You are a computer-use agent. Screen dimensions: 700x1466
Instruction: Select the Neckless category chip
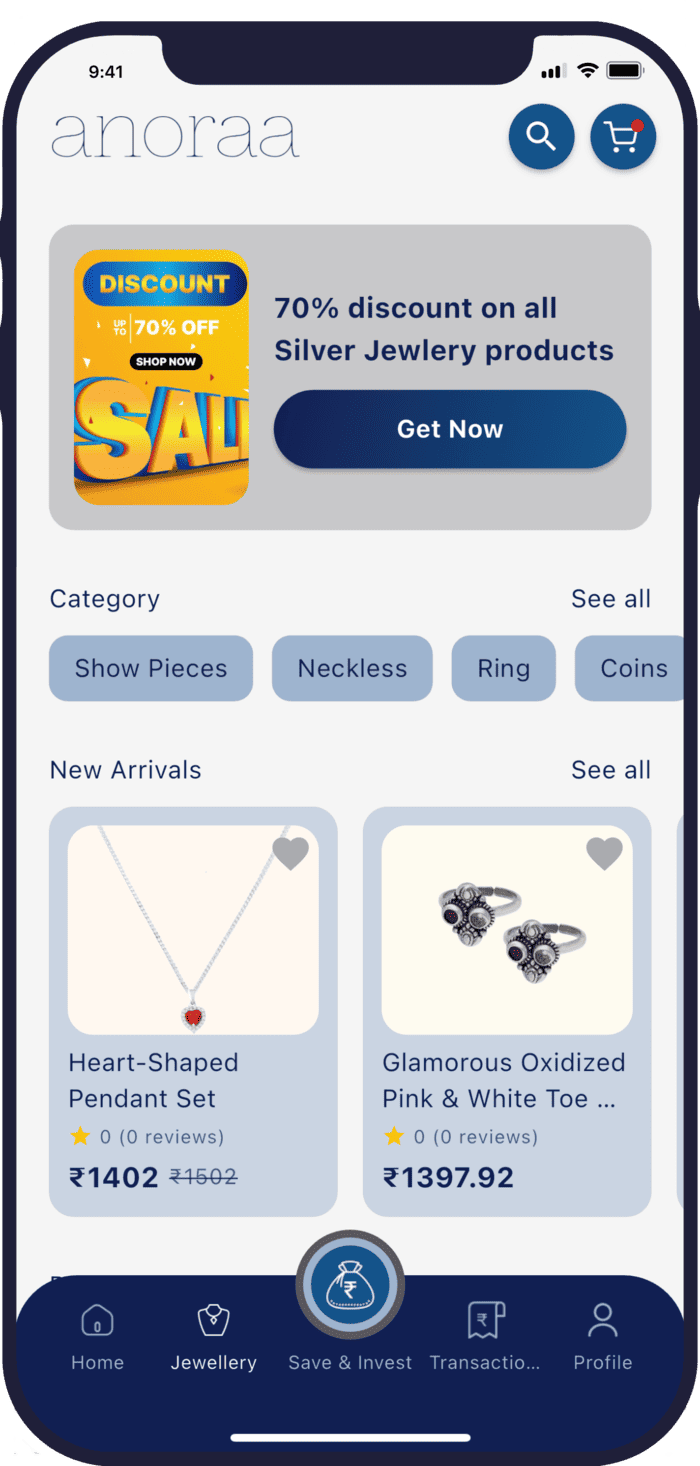pos(352,668)
